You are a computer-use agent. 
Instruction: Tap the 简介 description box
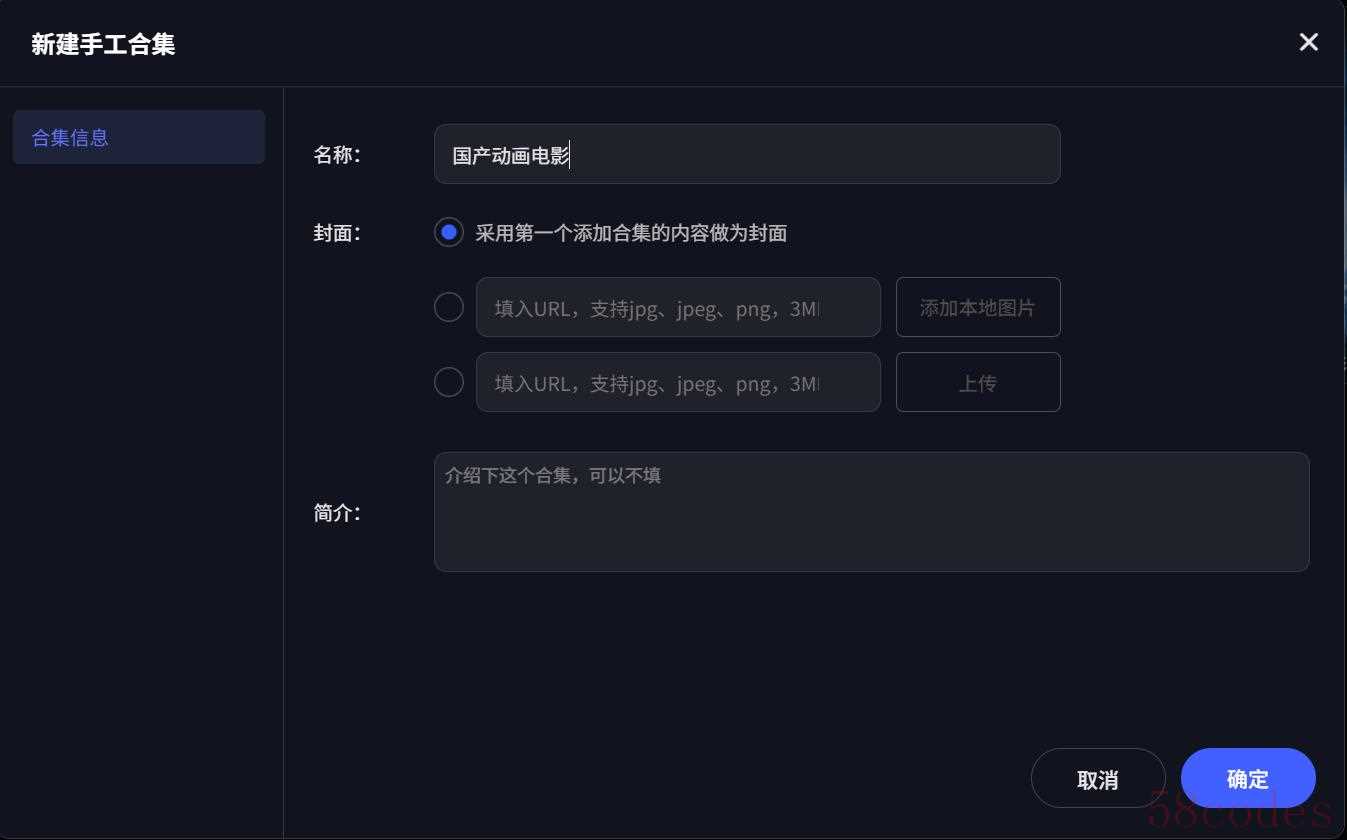870,512
